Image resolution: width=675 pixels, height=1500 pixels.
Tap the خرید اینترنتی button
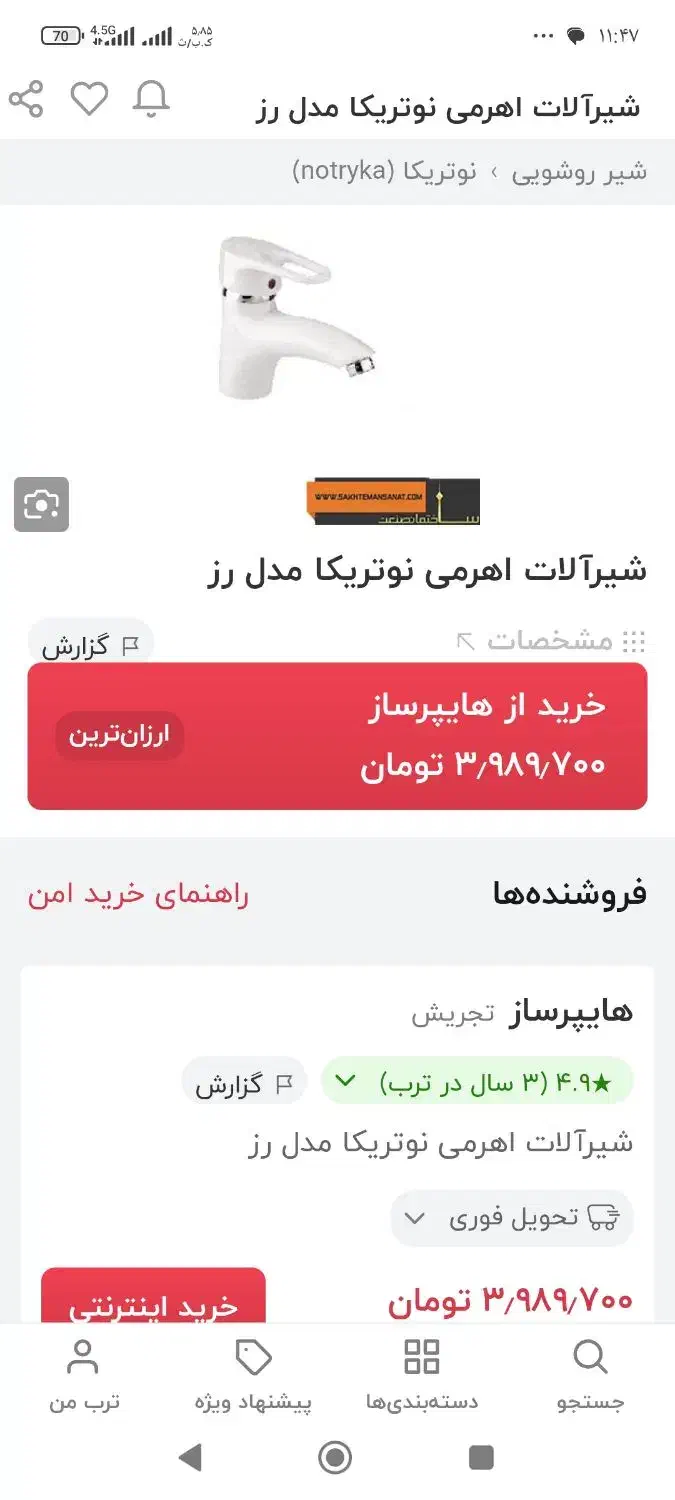pos(153,1300)
